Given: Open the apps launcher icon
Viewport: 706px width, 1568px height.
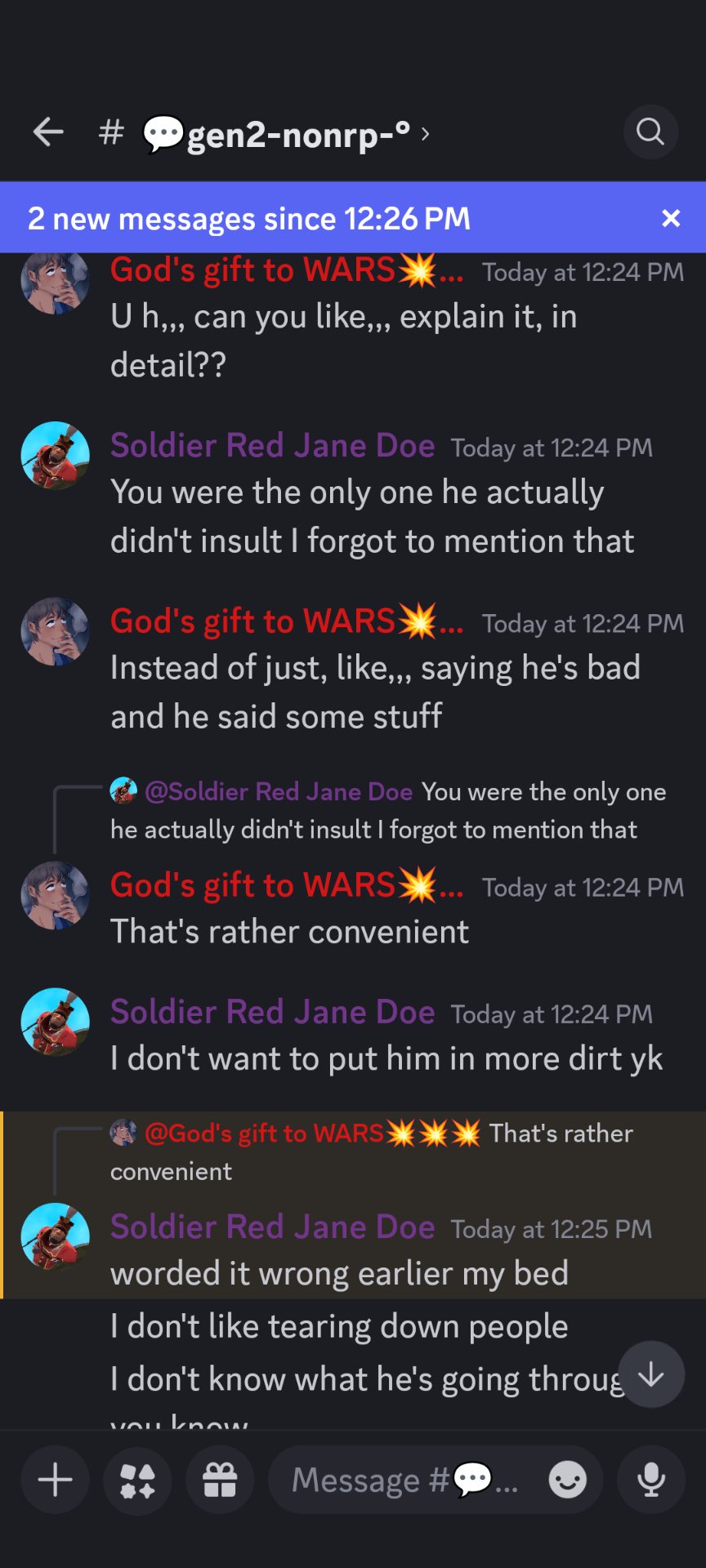Looking at the screenshot, I should coord(137,1480).
